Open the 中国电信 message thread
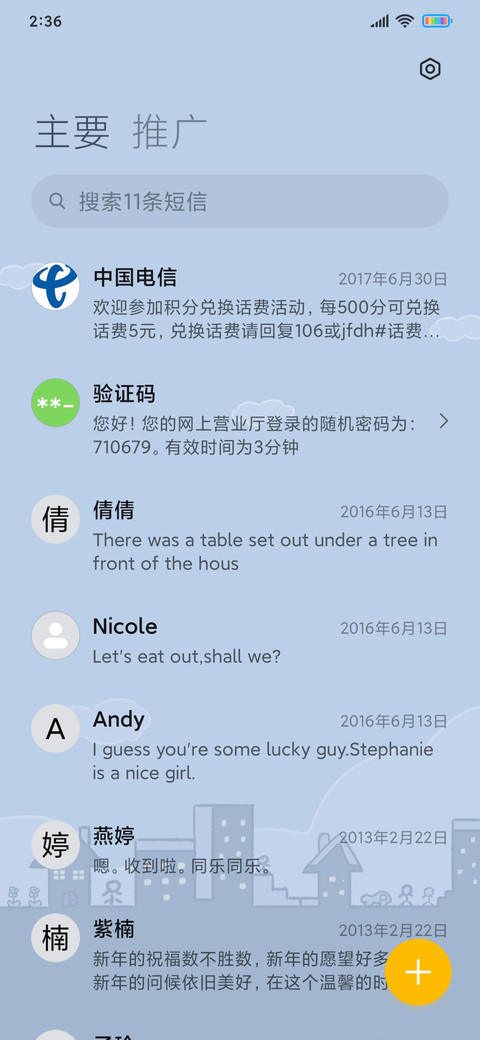This screenshot has height=1040, width=480. (240, 304)
